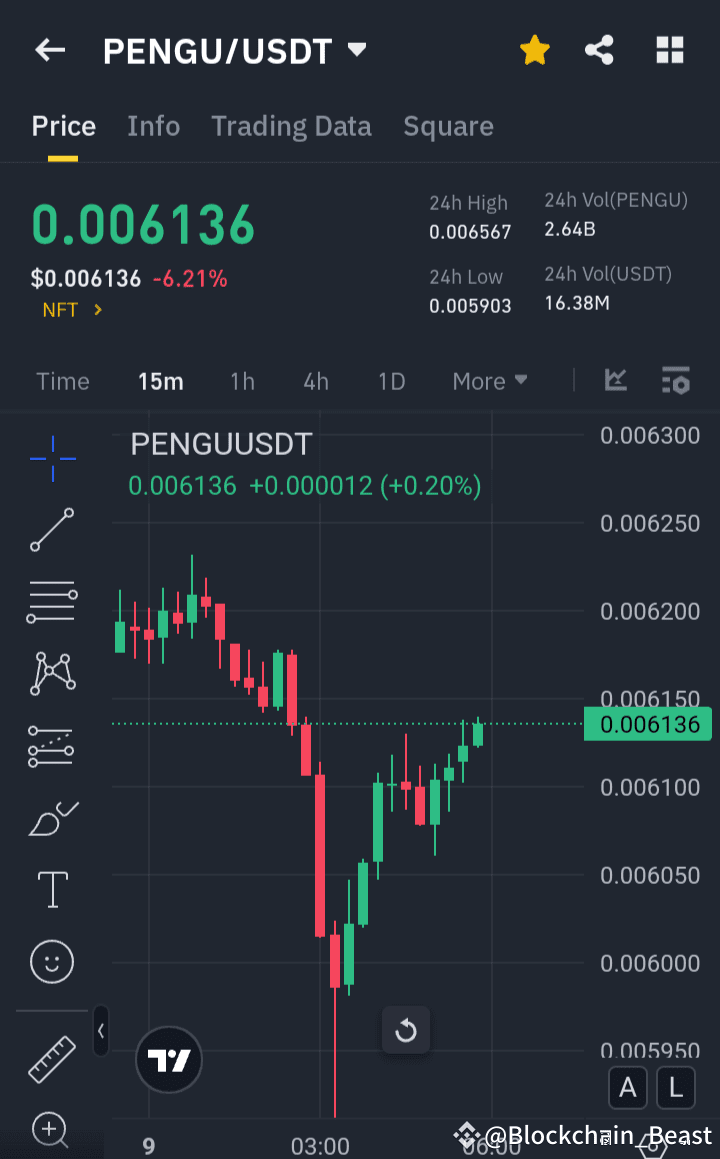This screenshot has width=720, height=1159.
Task: Toggle PENGU/USDT favorite star
Action: [535, 49]
